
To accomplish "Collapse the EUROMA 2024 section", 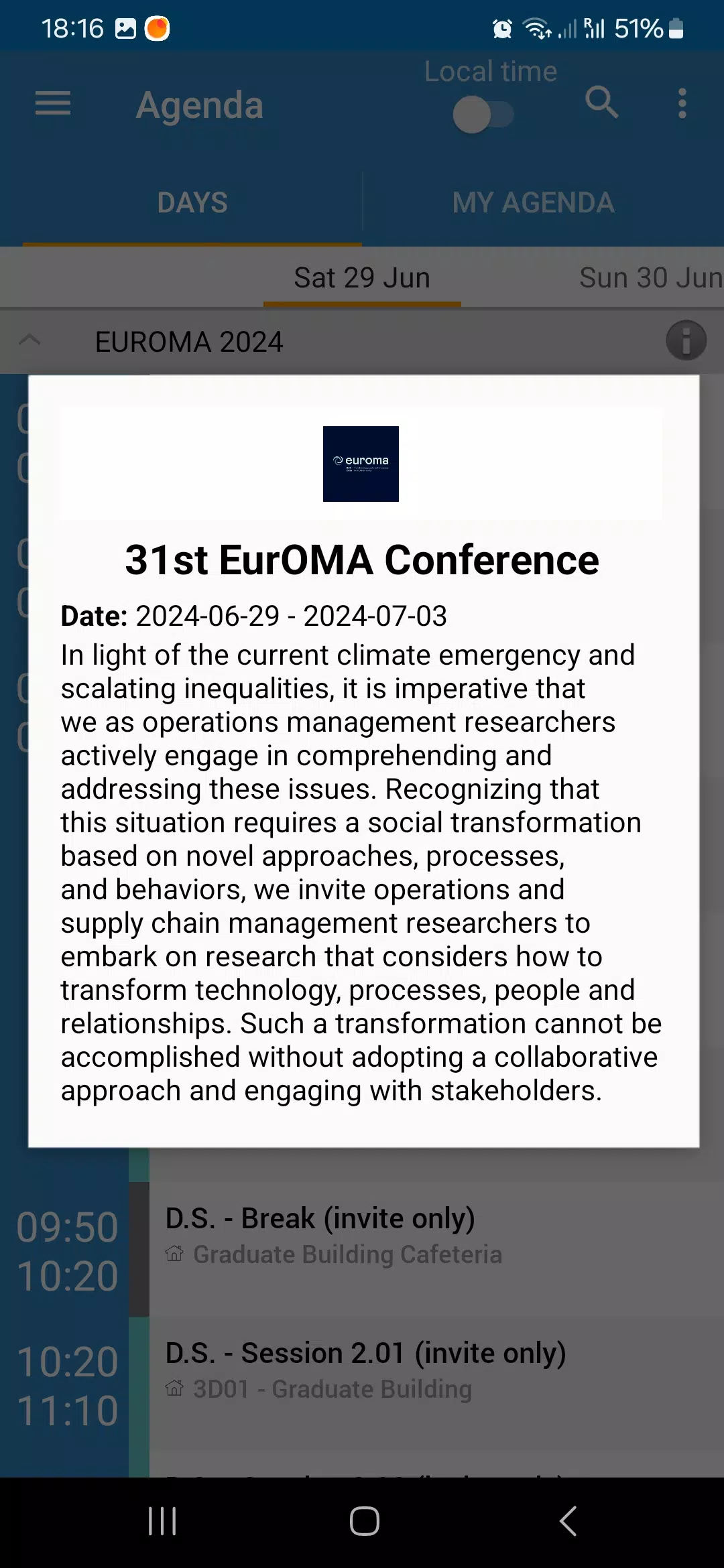I will (x=29, y=340).
